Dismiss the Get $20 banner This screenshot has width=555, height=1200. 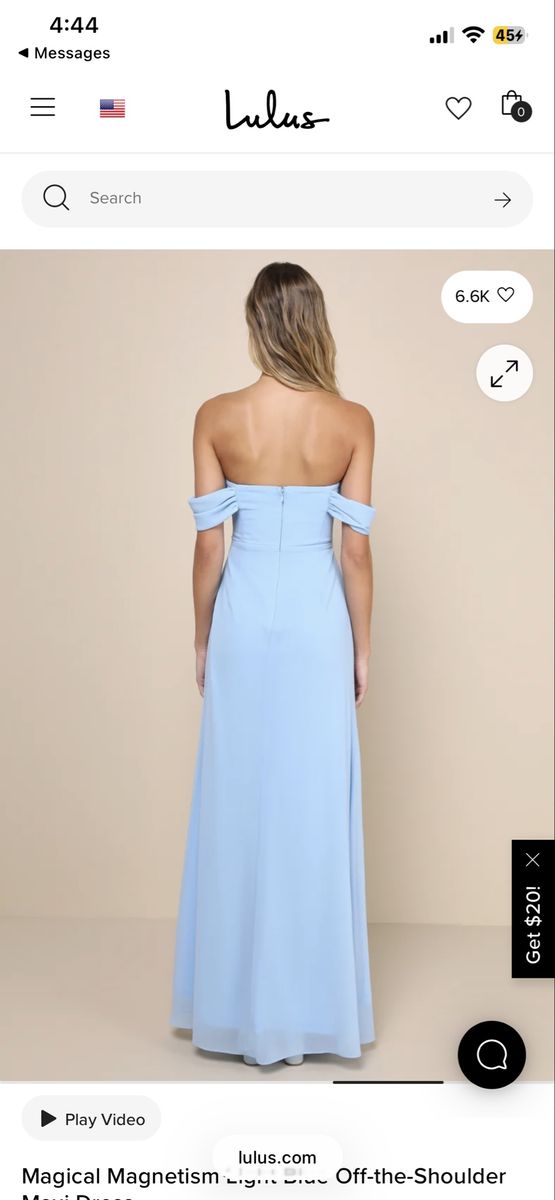533,860
